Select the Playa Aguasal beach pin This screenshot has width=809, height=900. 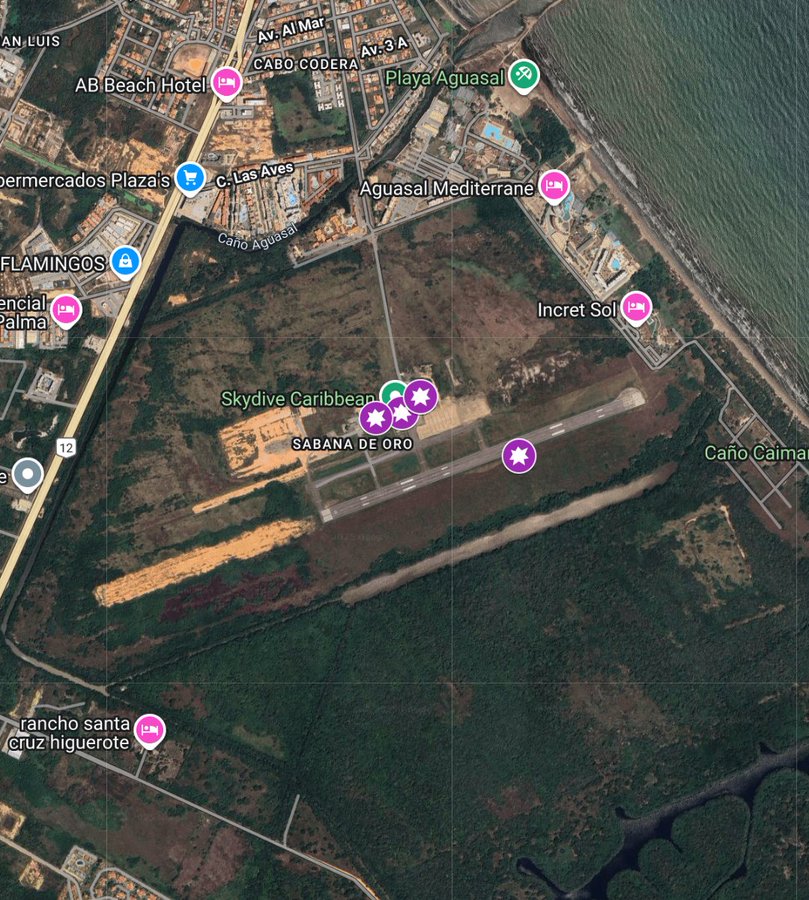coord(523,73)
